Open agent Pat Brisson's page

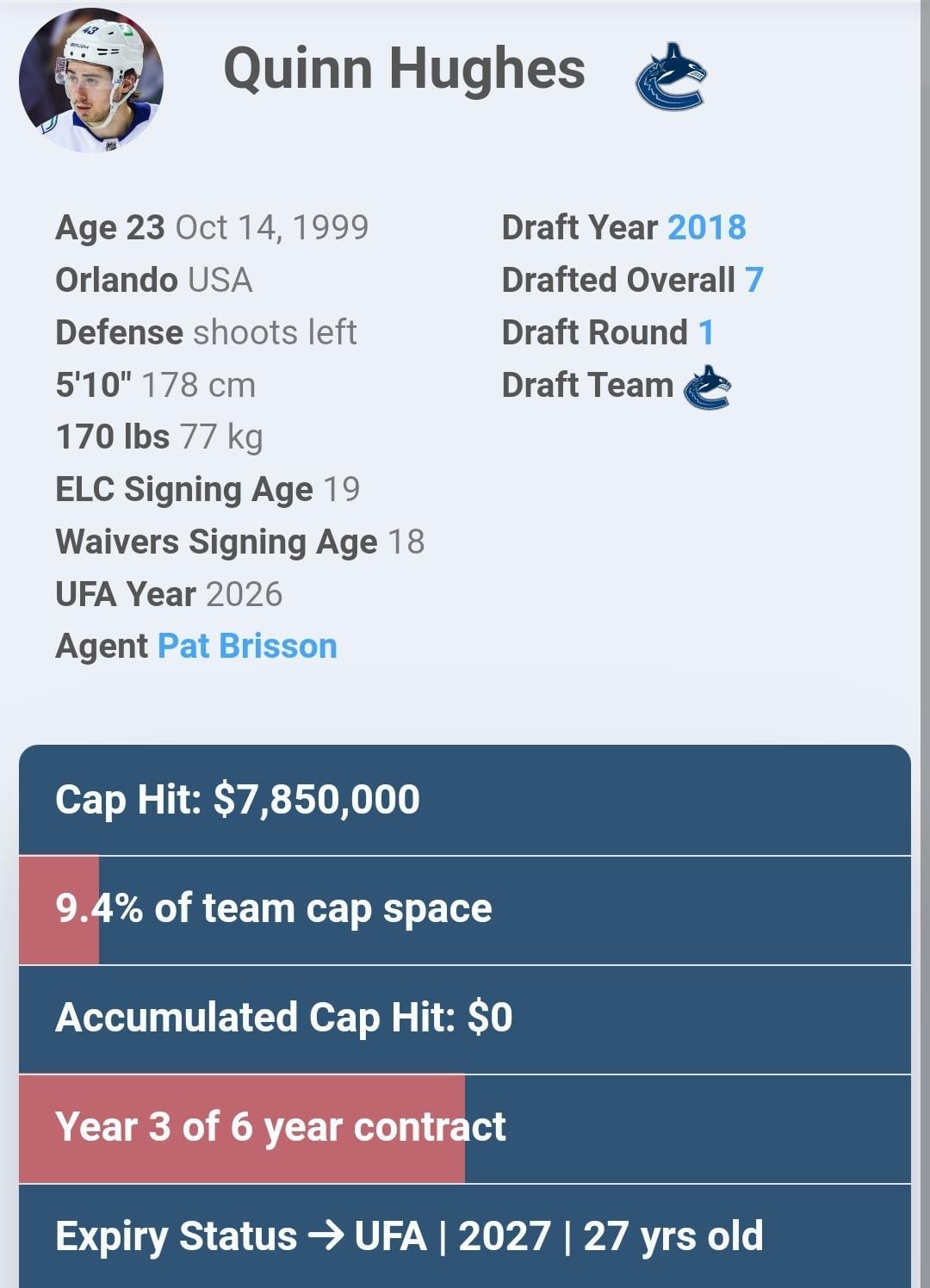tap(247, 646)
